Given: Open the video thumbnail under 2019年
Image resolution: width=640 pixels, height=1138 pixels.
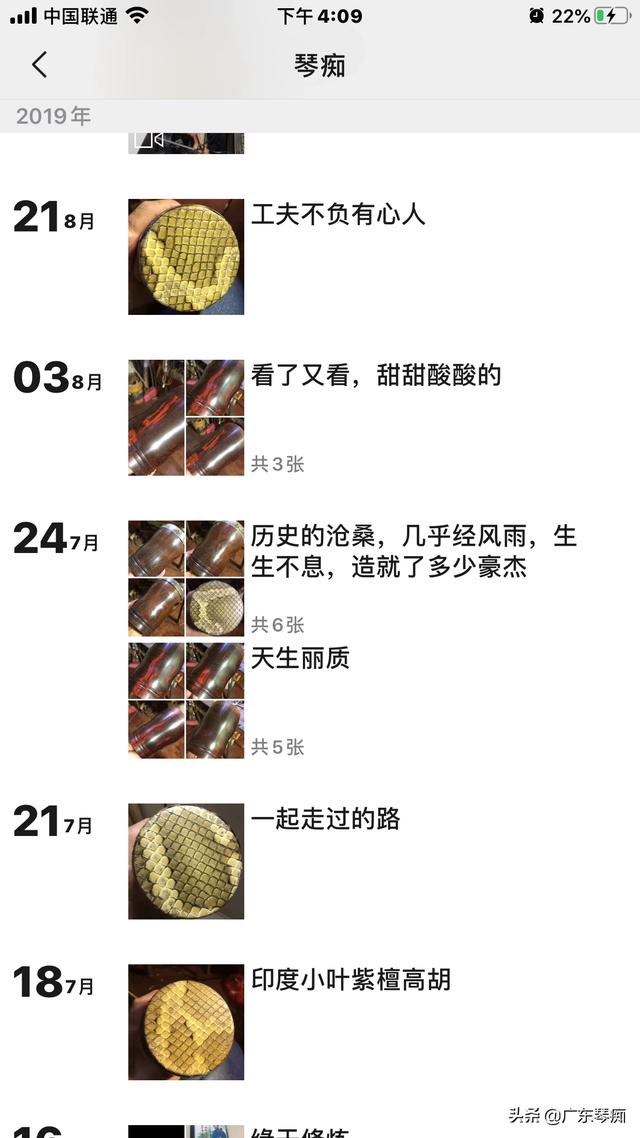Looking at the screenshot, I should pyautogui.click(x=186, y=143).
